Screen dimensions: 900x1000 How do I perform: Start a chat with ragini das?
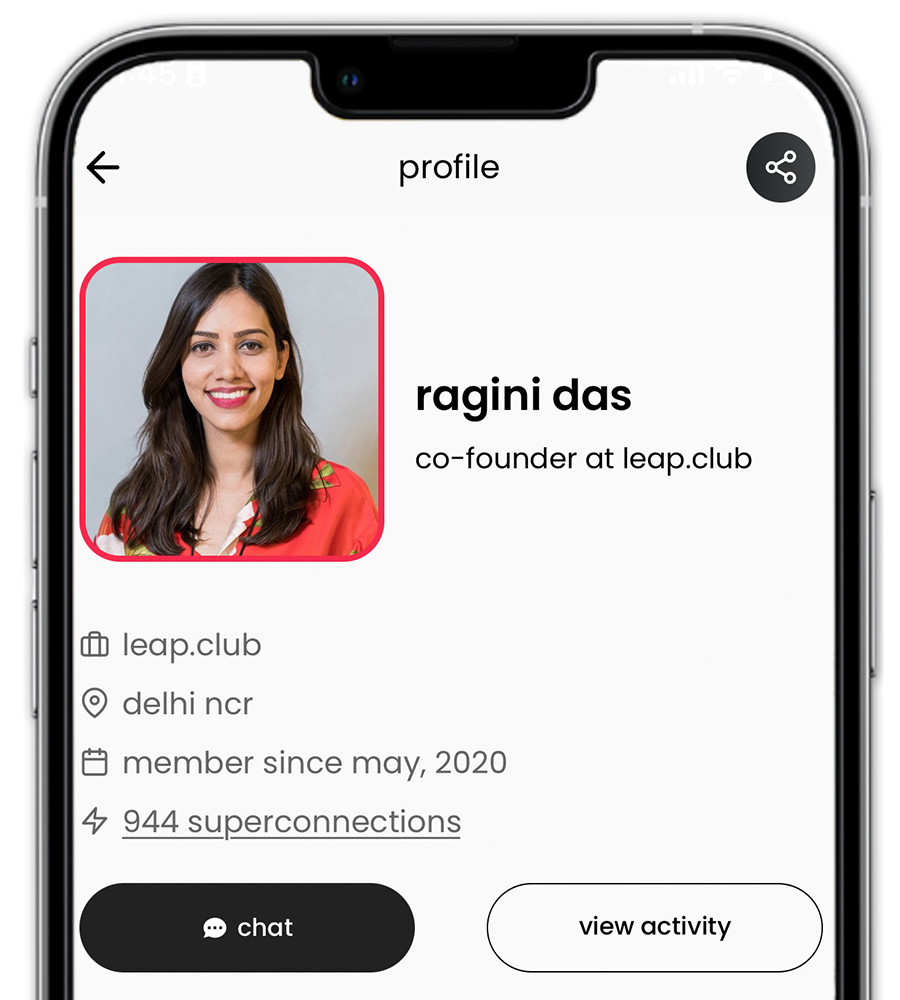click(x=247, y=928)
